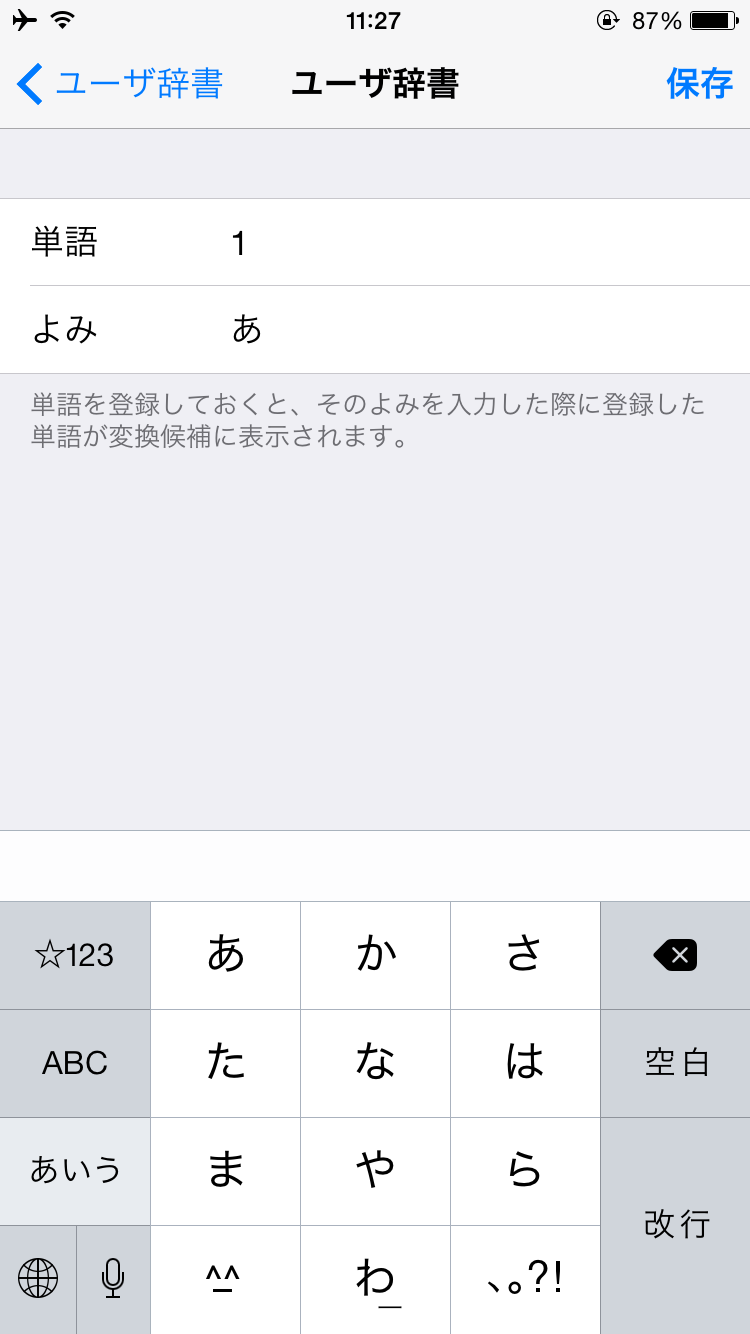
Task: Switch keyboard to ☆123 mode
Action: [75, 955]
